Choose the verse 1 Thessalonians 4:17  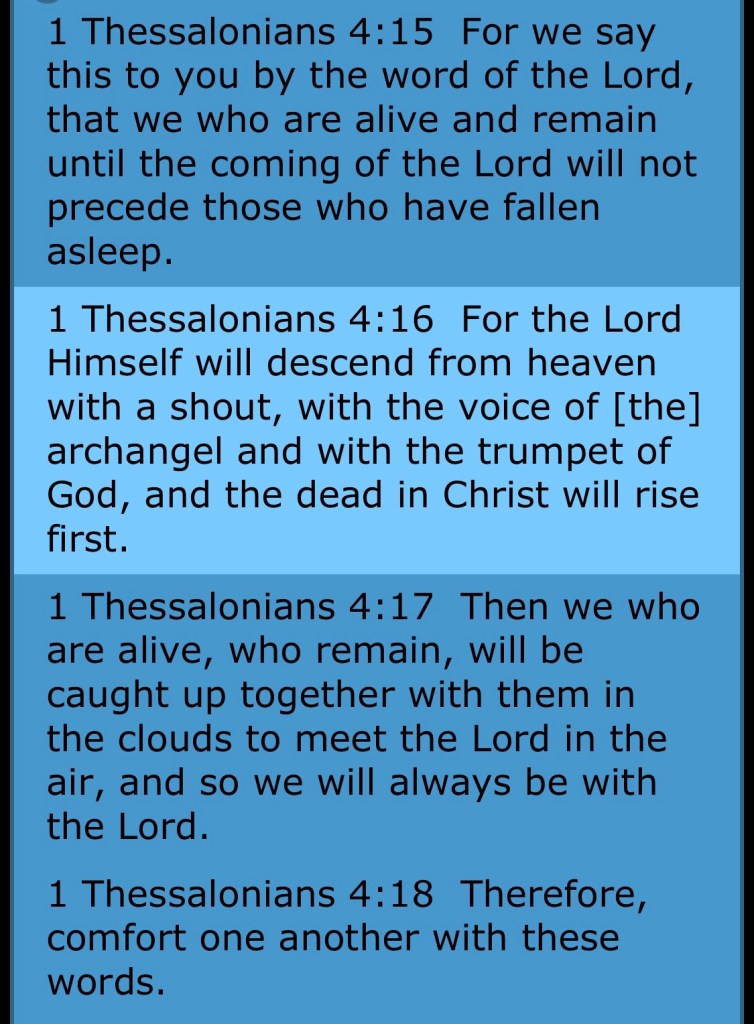click(376, 716)
